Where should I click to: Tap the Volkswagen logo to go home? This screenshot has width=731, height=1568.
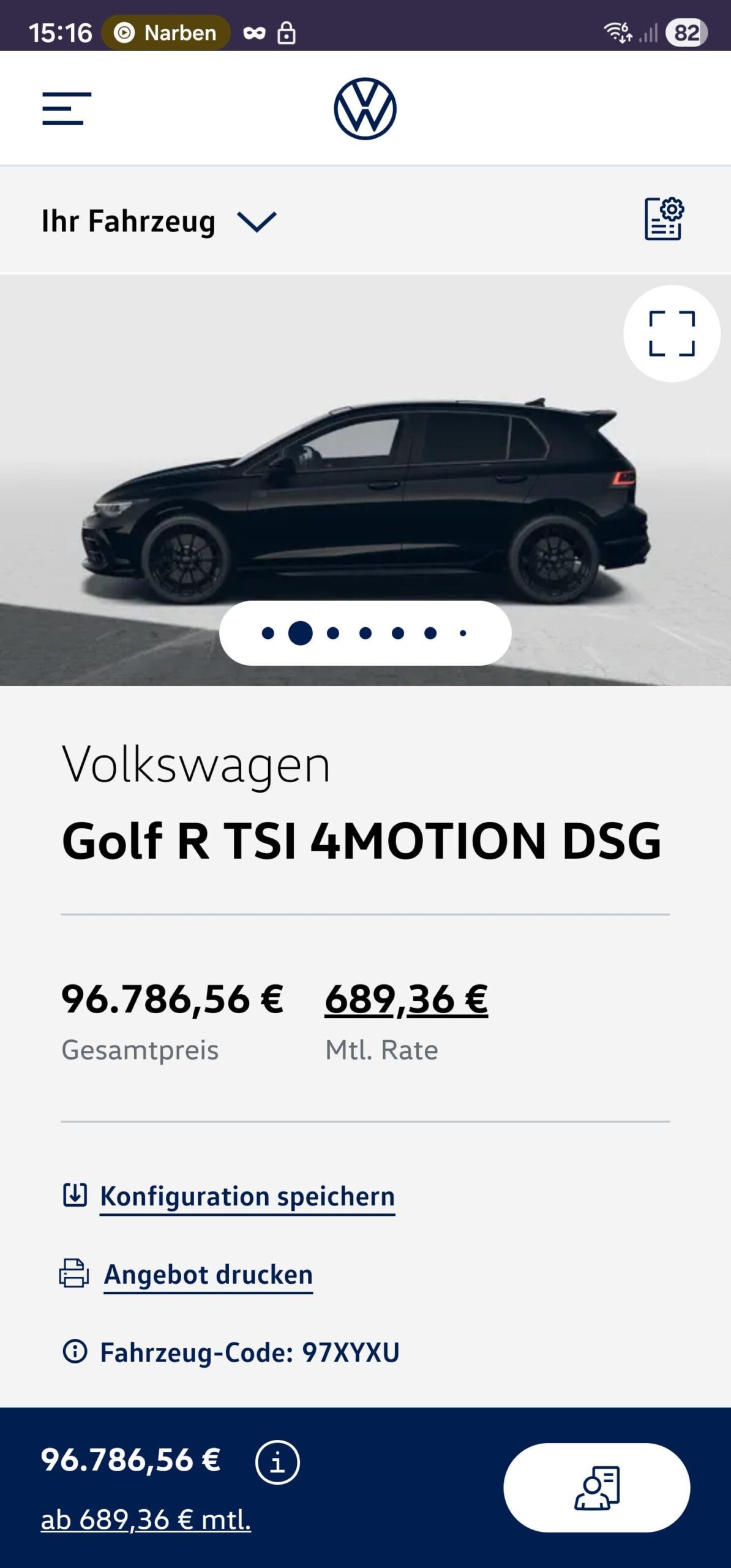[365, 108]
